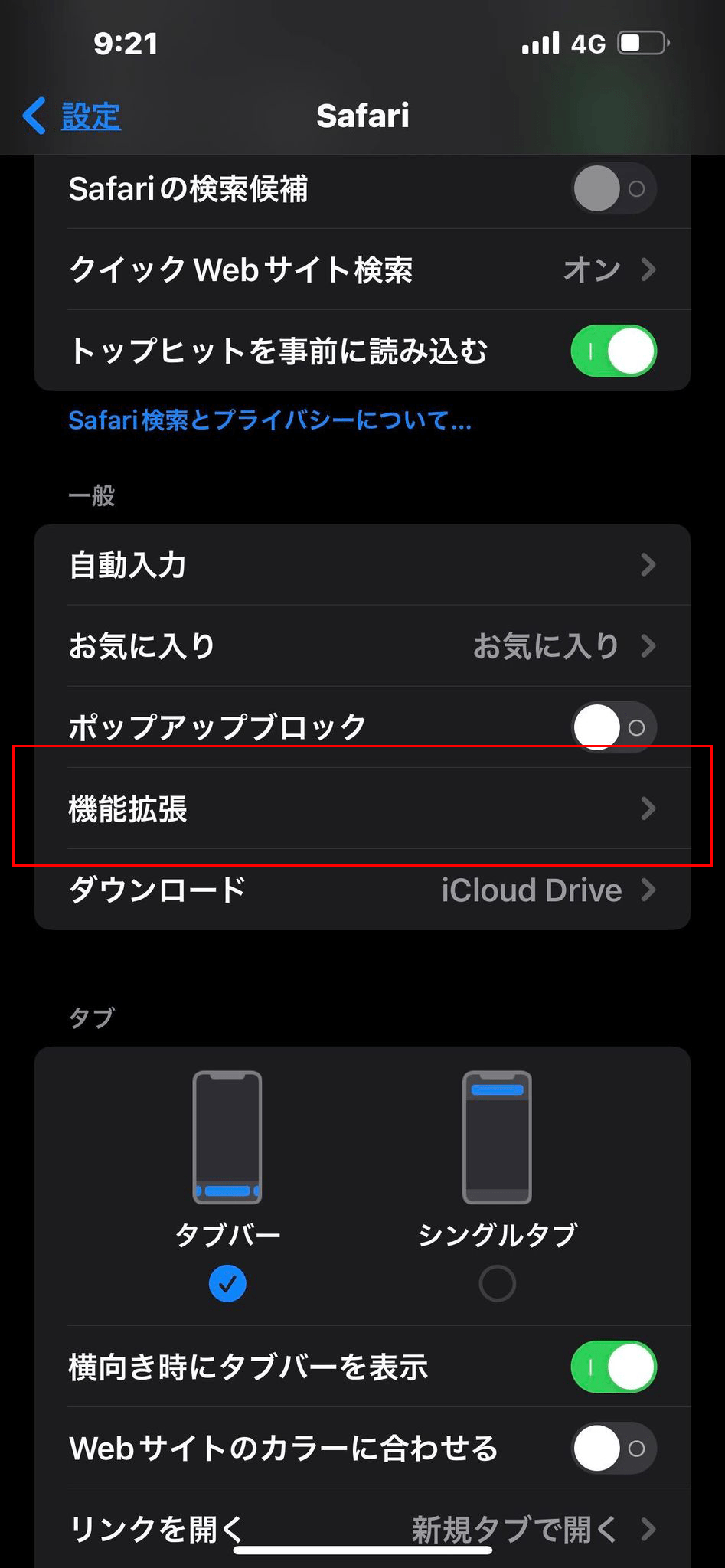Tap the Safari検索とプライバシーについて link
The width and height of the screenshot is (725, 1568).
[x=269, y=420]
